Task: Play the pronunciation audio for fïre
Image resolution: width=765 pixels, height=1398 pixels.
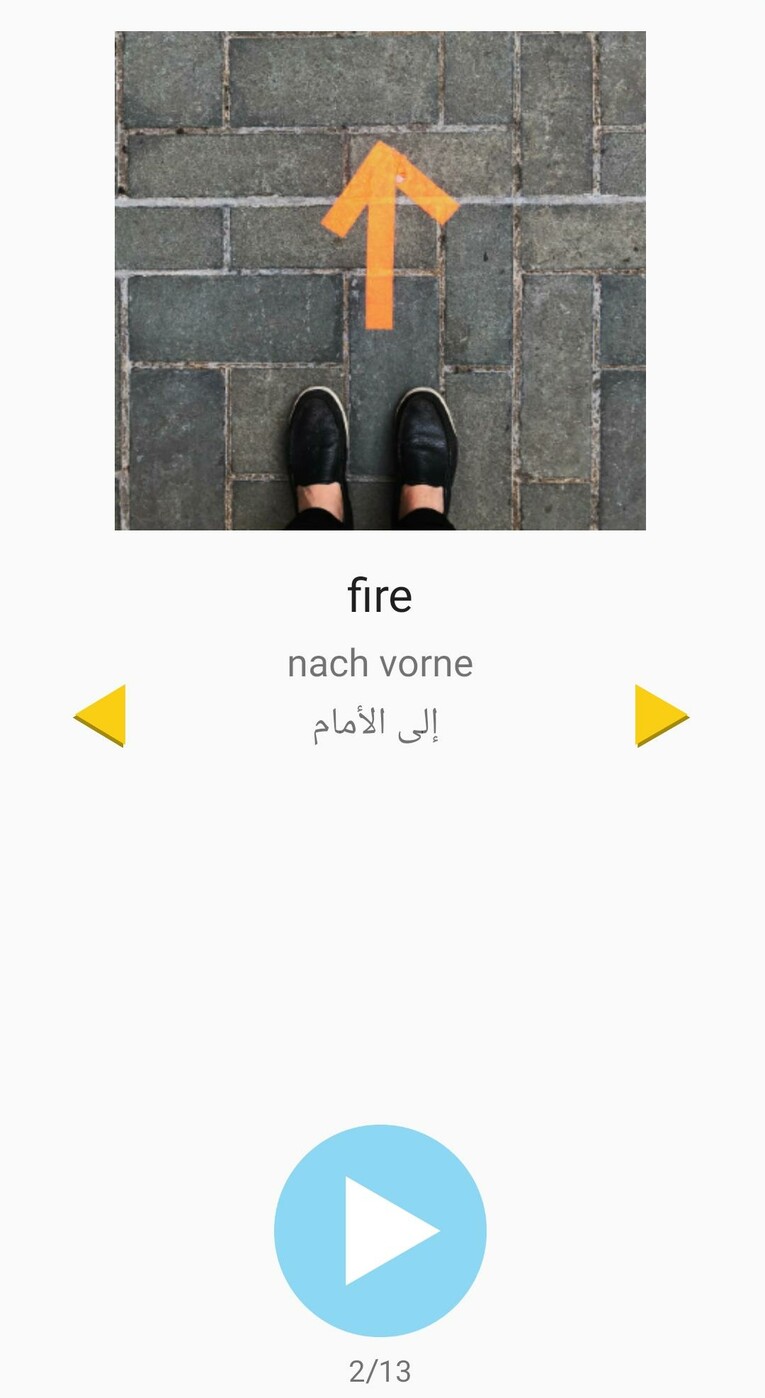Action: (380, 1230)
